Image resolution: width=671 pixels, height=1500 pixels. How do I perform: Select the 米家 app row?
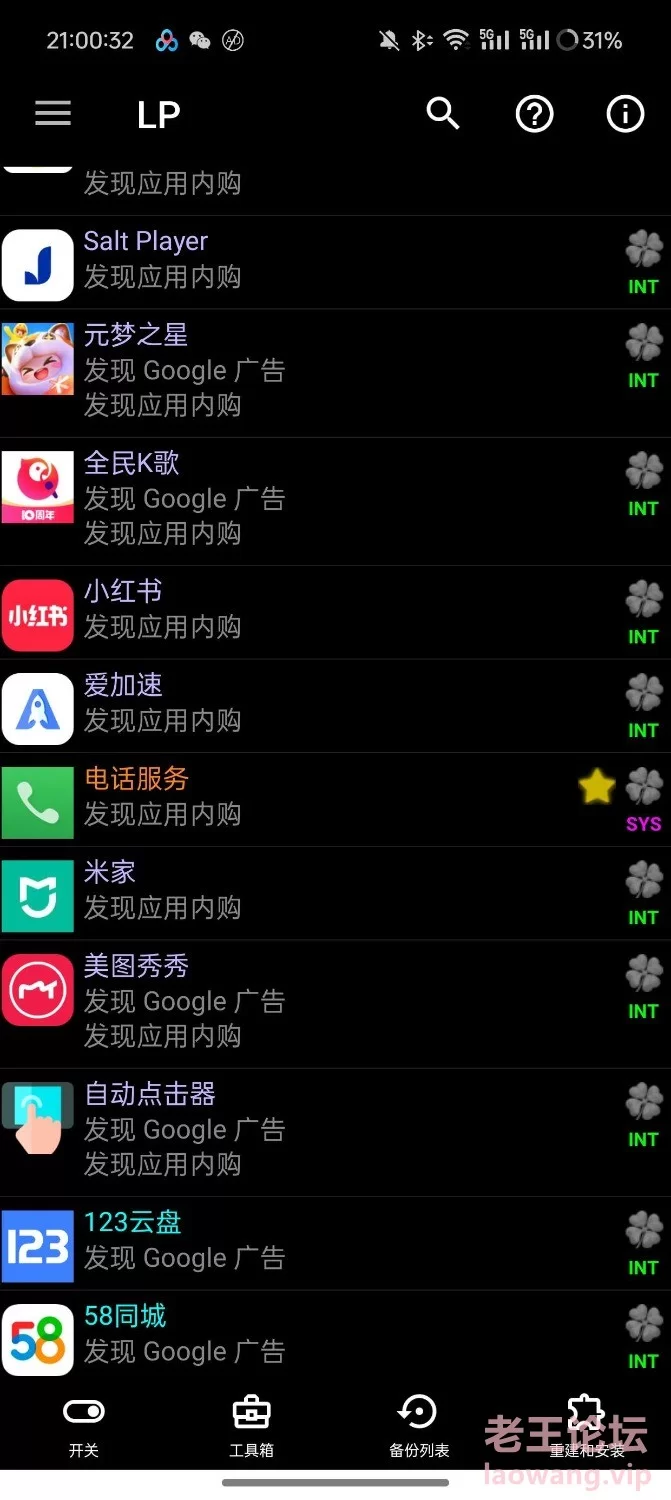point(335,893)
